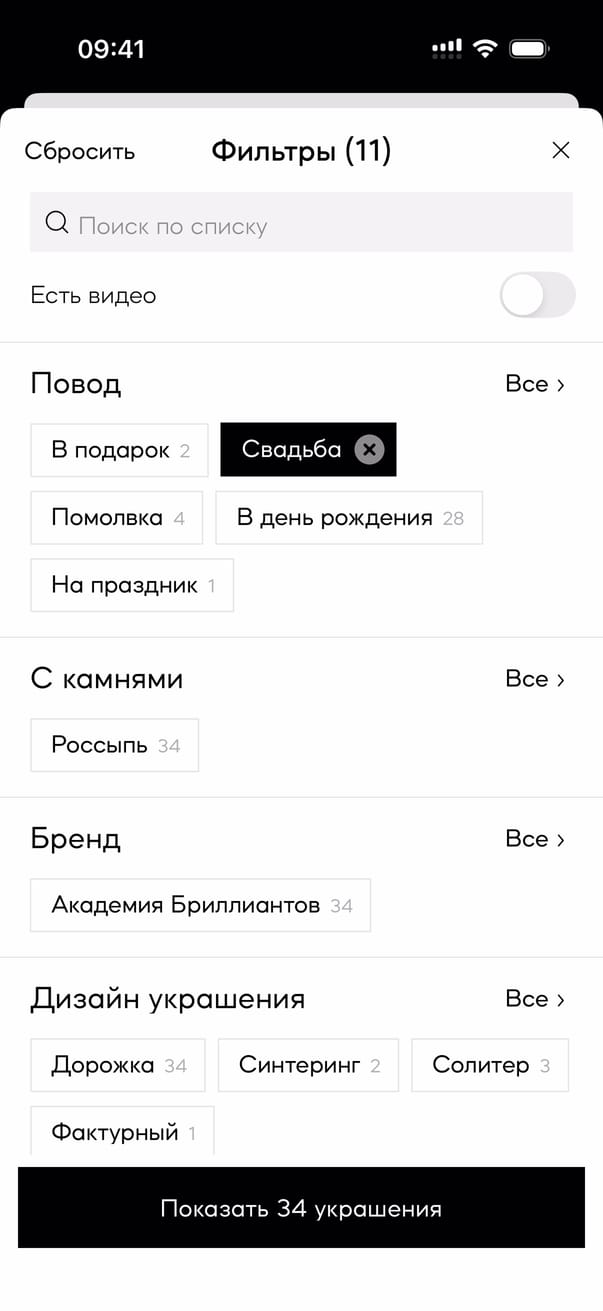
Task: Select the Дорожка design chip
Action: click(x=117, y=1065)
